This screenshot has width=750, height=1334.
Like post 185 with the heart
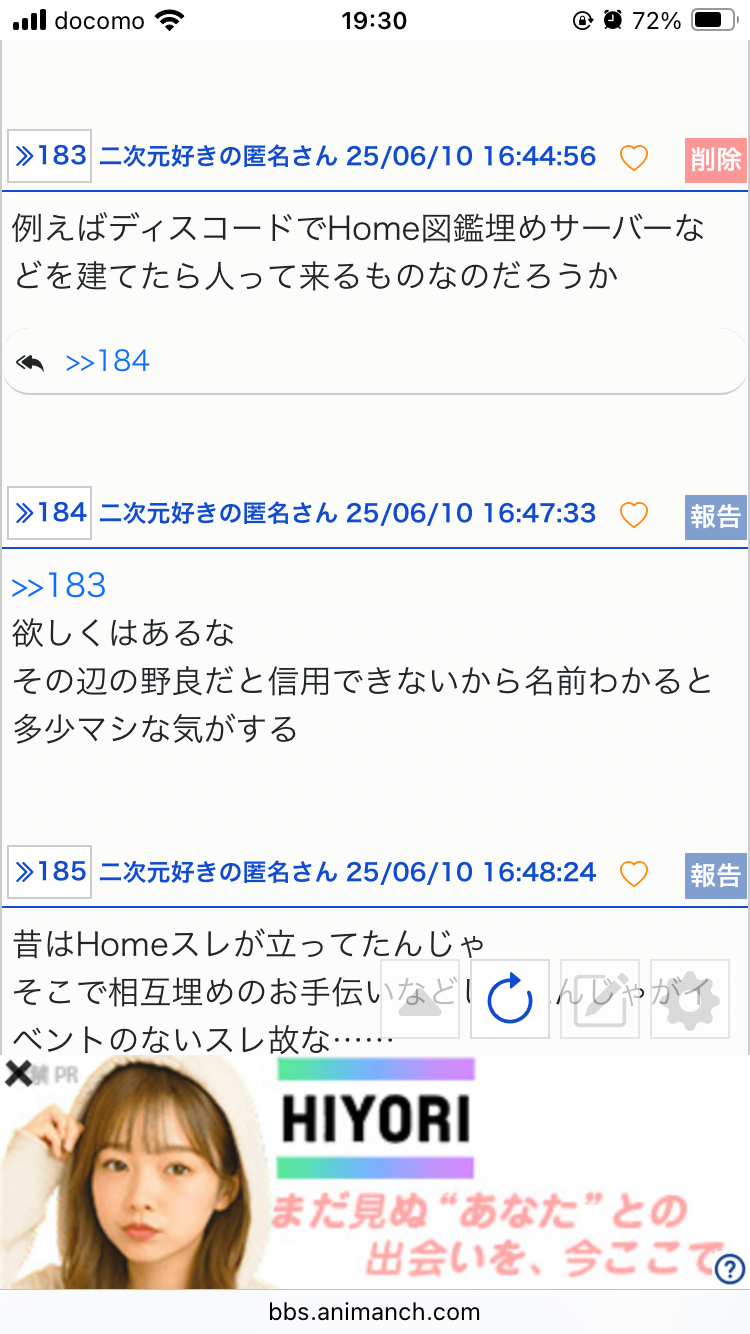click(634, 874)
